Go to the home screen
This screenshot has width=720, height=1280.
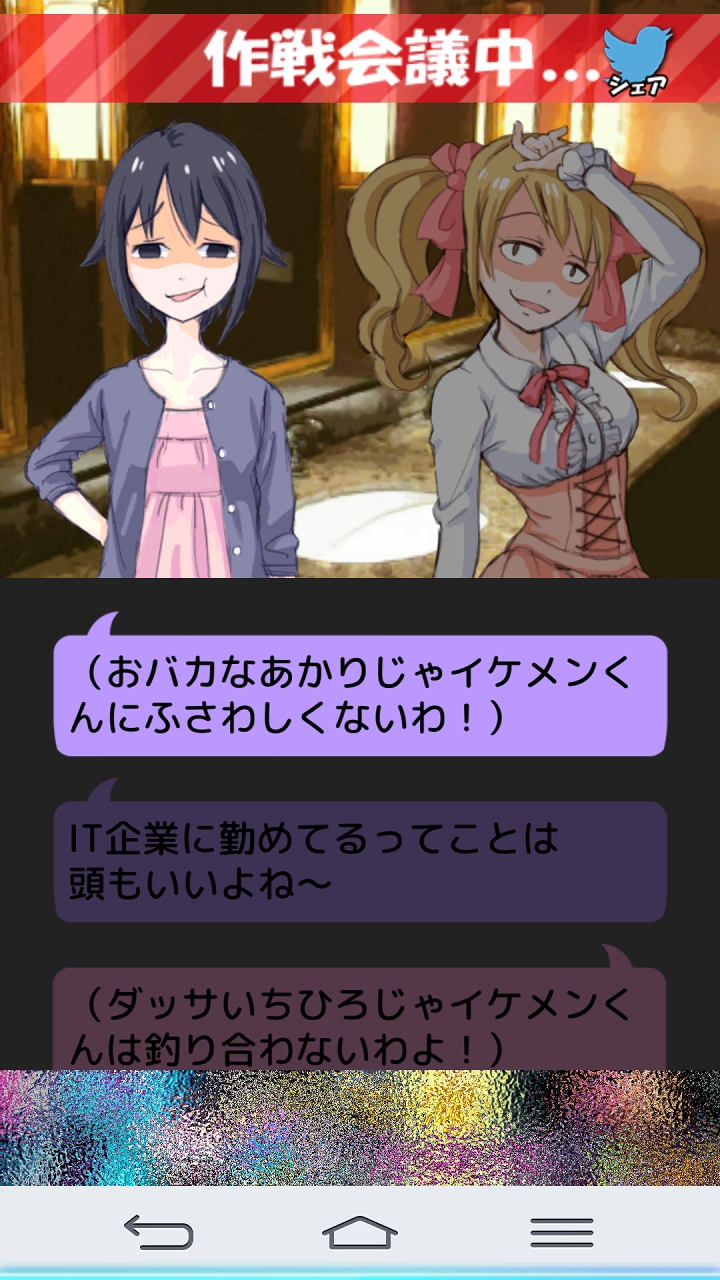click(x=360, y=1231)
